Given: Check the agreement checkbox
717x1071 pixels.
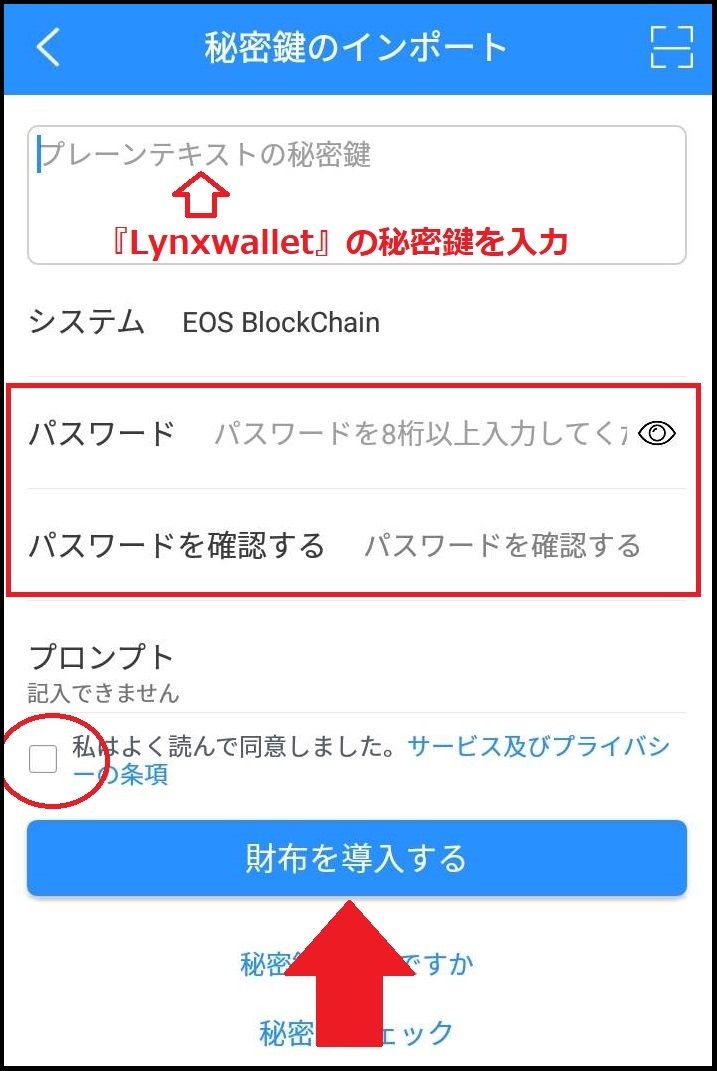Looking at the screenshot, I should [x=43, y=760].
